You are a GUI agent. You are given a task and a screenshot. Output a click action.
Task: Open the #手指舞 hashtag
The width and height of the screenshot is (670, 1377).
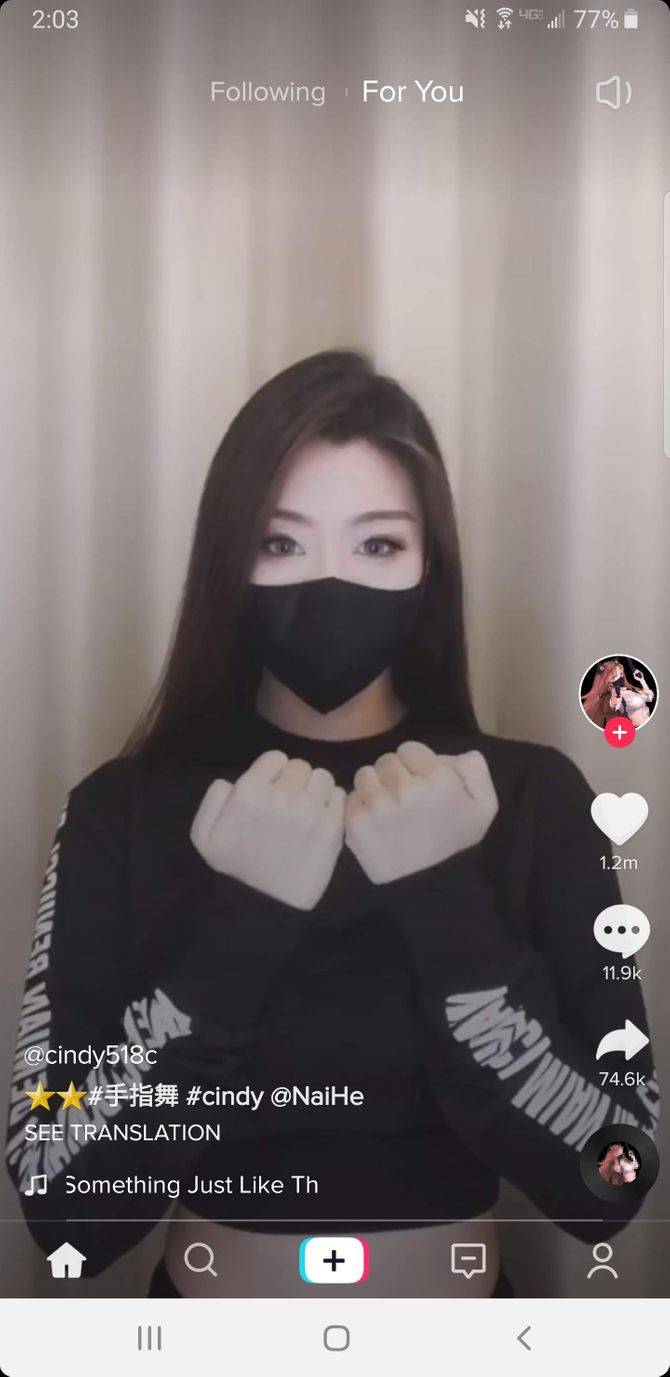click(x=133, y=1096)
